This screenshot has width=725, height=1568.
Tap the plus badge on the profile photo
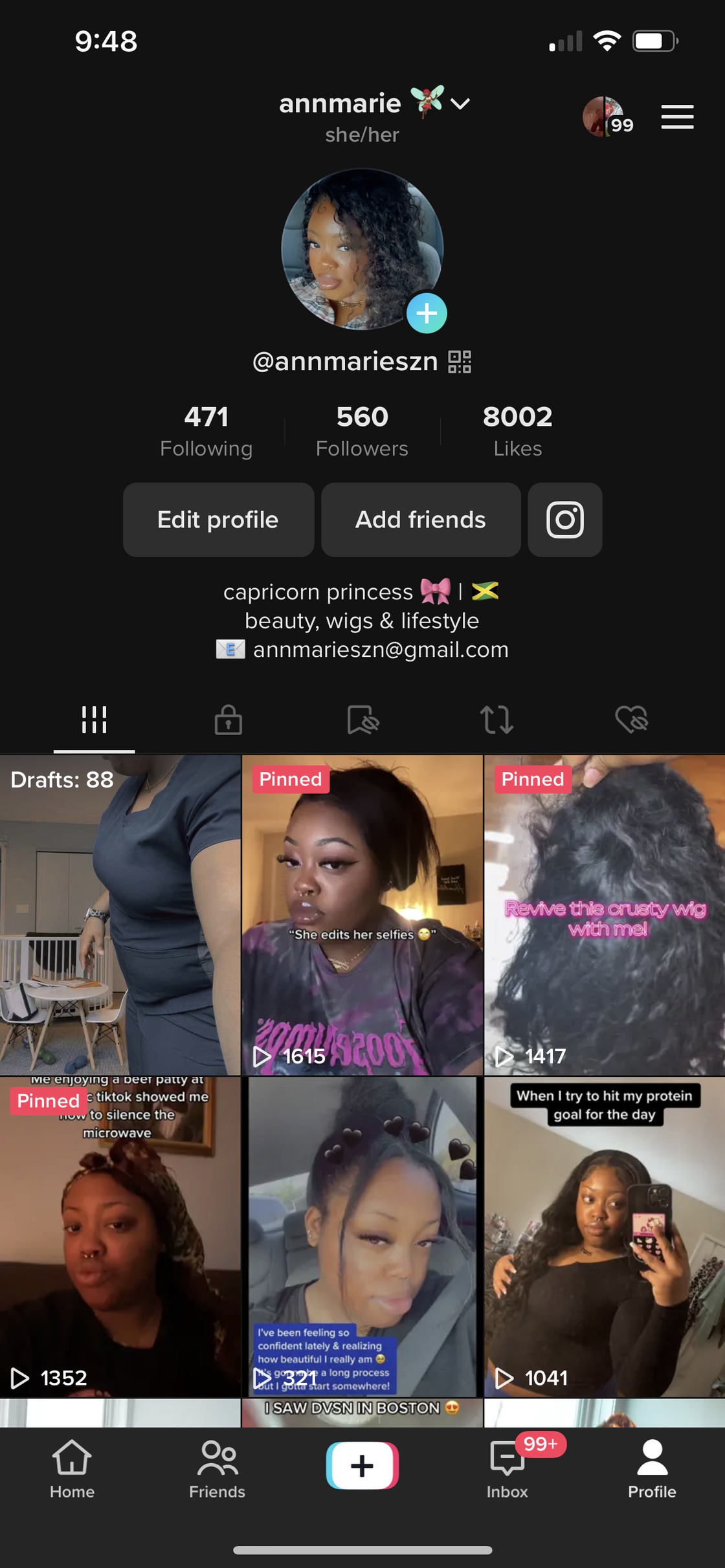(x=427, y=314)
